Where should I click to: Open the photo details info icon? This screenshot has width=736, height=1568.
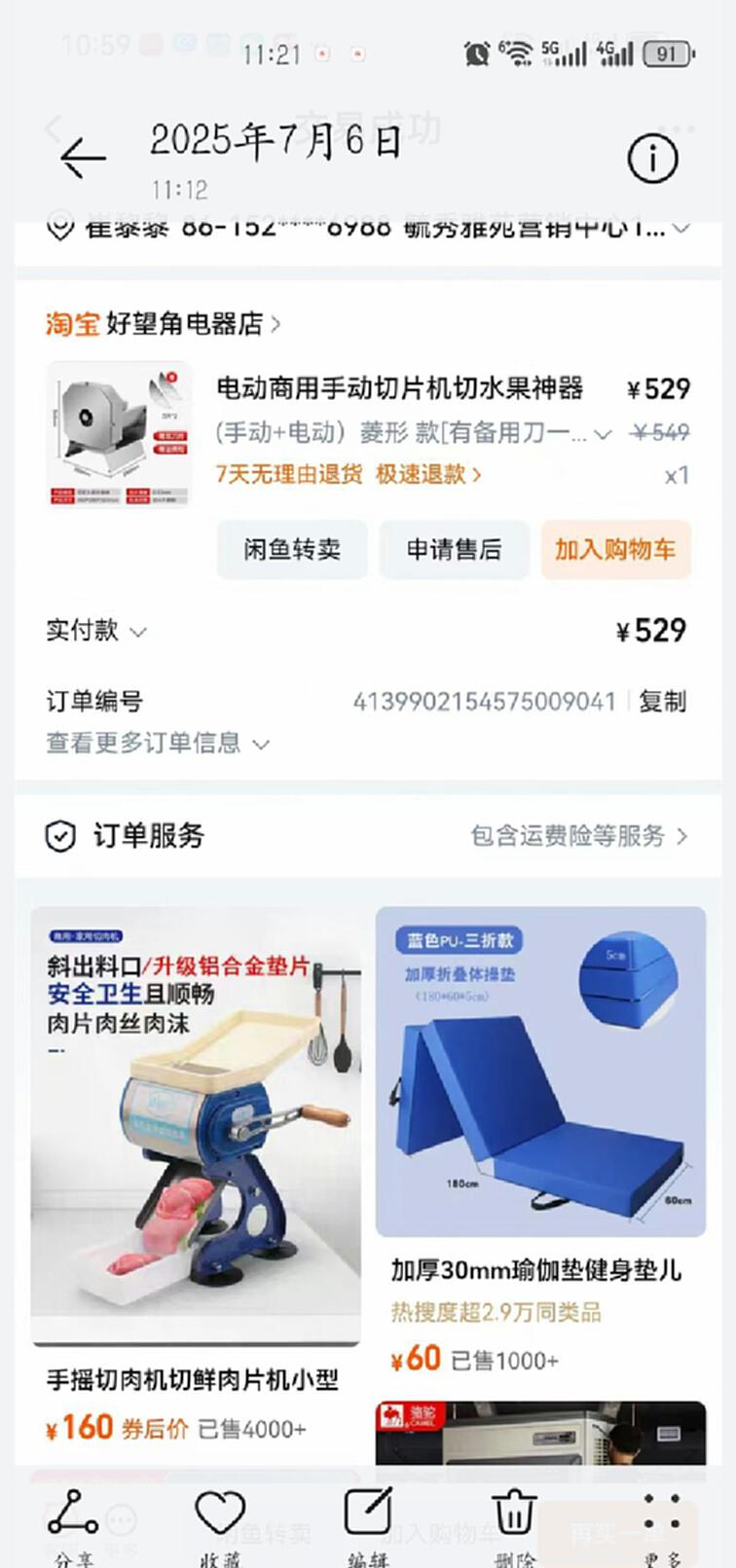(x=651, y=158)
